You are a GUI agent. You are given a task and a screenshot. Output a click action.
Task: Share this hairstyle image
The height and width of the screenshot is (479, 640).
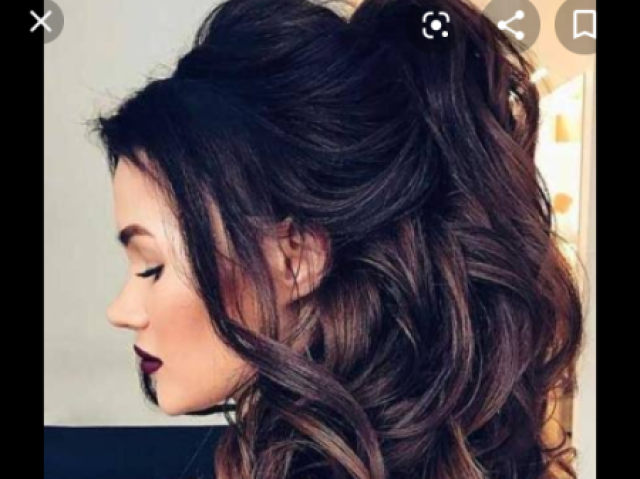coord(511,25)
